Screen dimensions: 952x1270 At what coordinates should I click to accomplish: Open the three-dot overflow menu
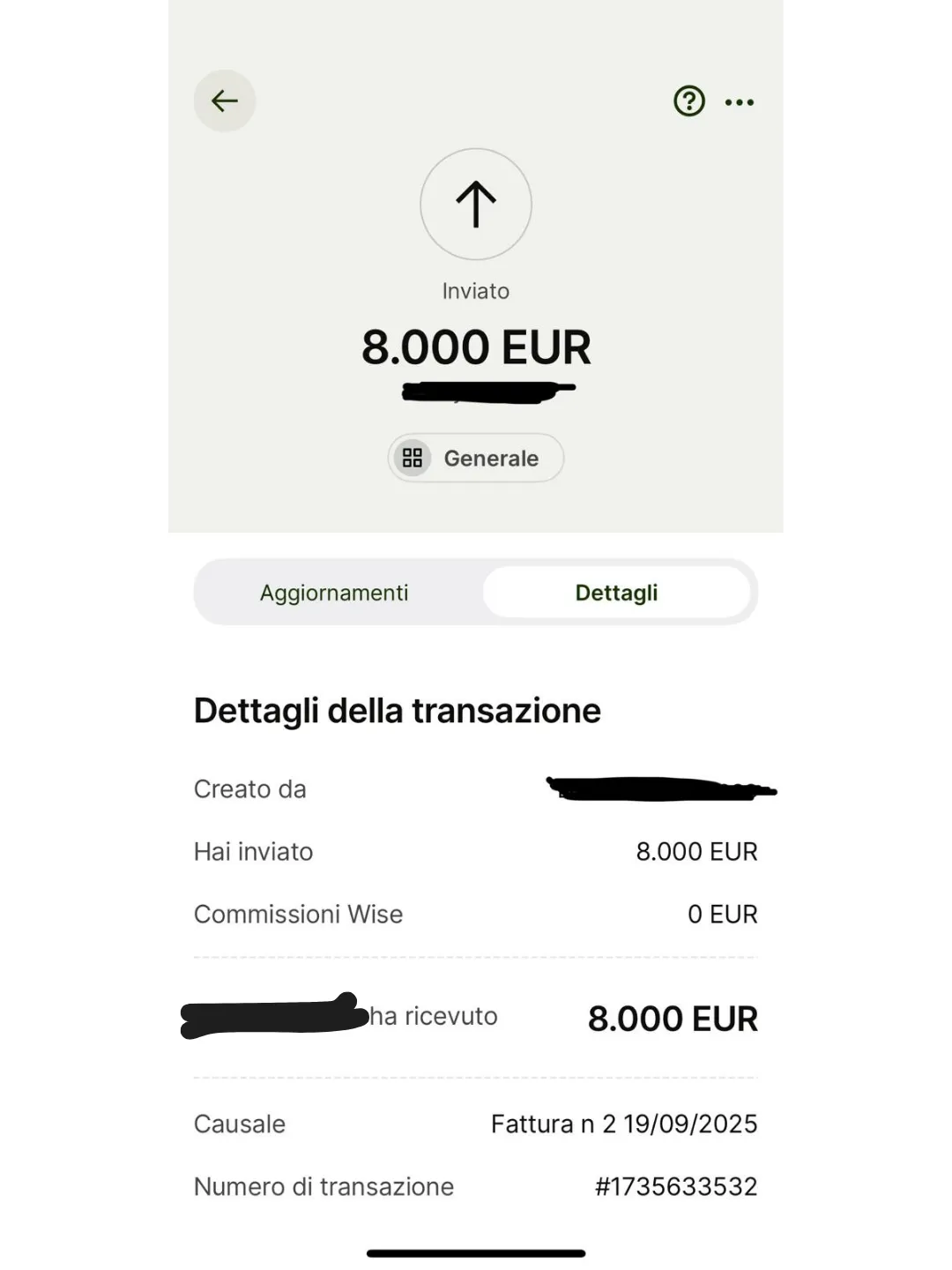(x=739, y=102)
